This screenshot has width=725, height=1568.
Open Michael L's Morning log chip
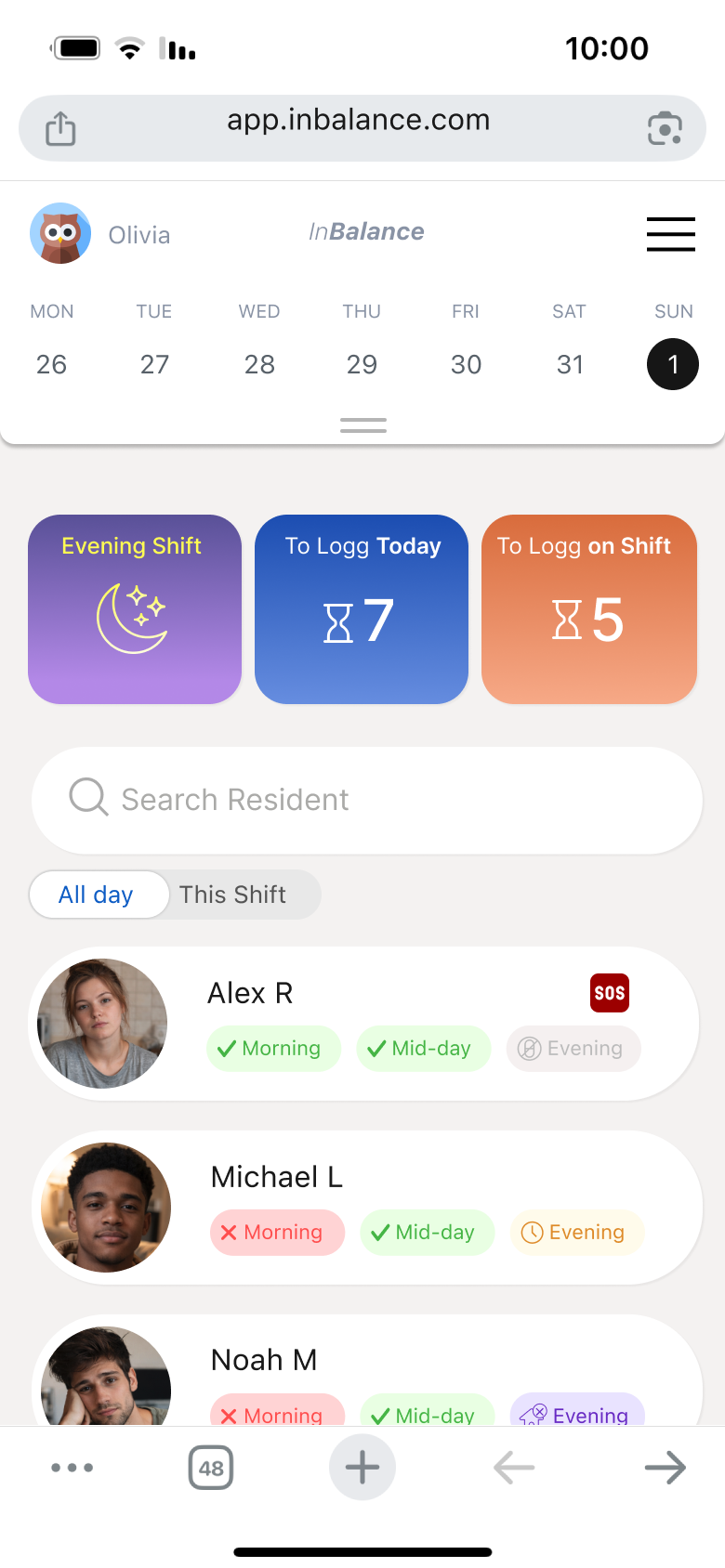point(277,1233)
